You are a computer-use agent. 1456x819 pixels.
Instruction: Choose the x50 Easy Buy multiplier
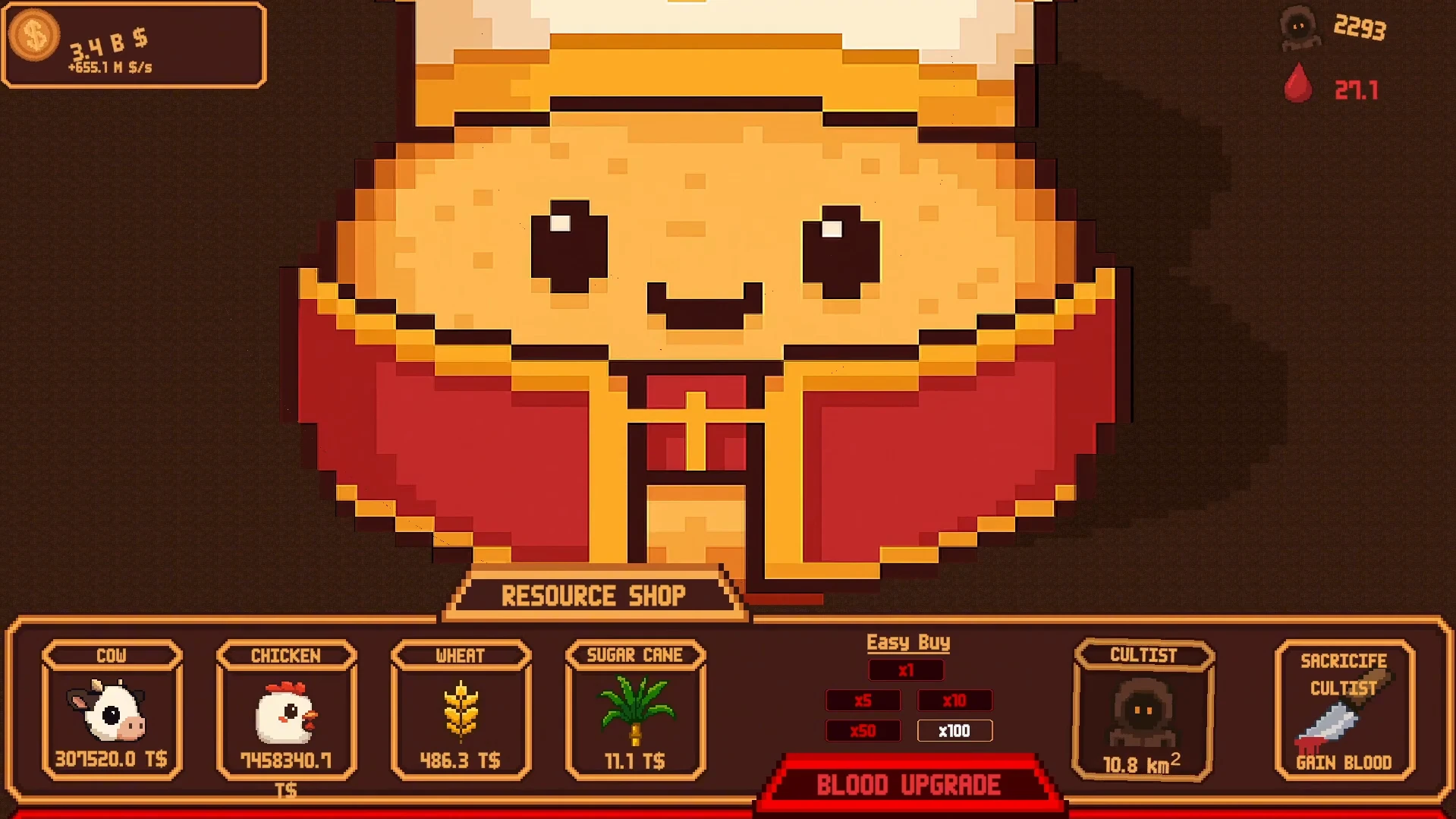(863, 731)
